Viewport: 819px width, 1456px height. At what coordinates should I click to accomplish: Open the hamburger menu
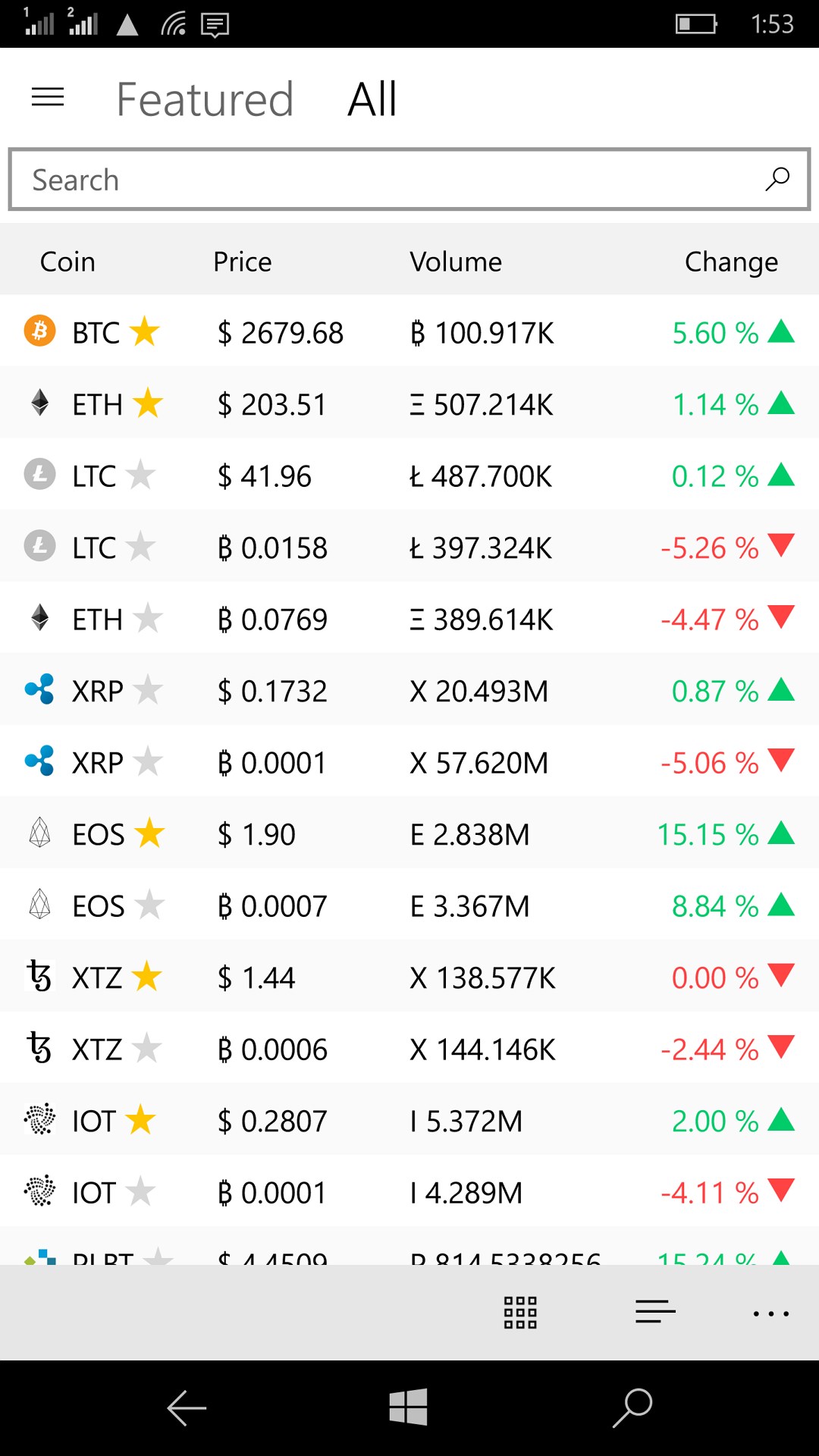click(48, 97)
